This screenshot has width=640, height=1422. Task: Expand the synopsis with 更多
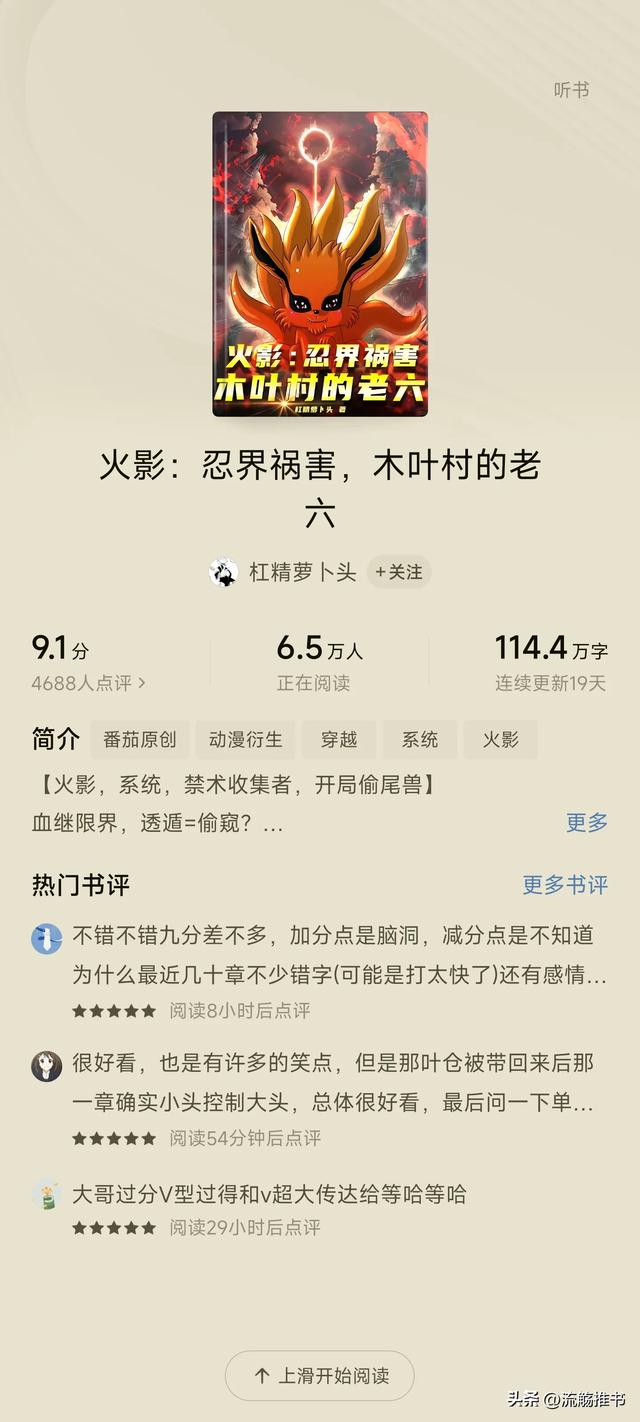pos(587,822)
